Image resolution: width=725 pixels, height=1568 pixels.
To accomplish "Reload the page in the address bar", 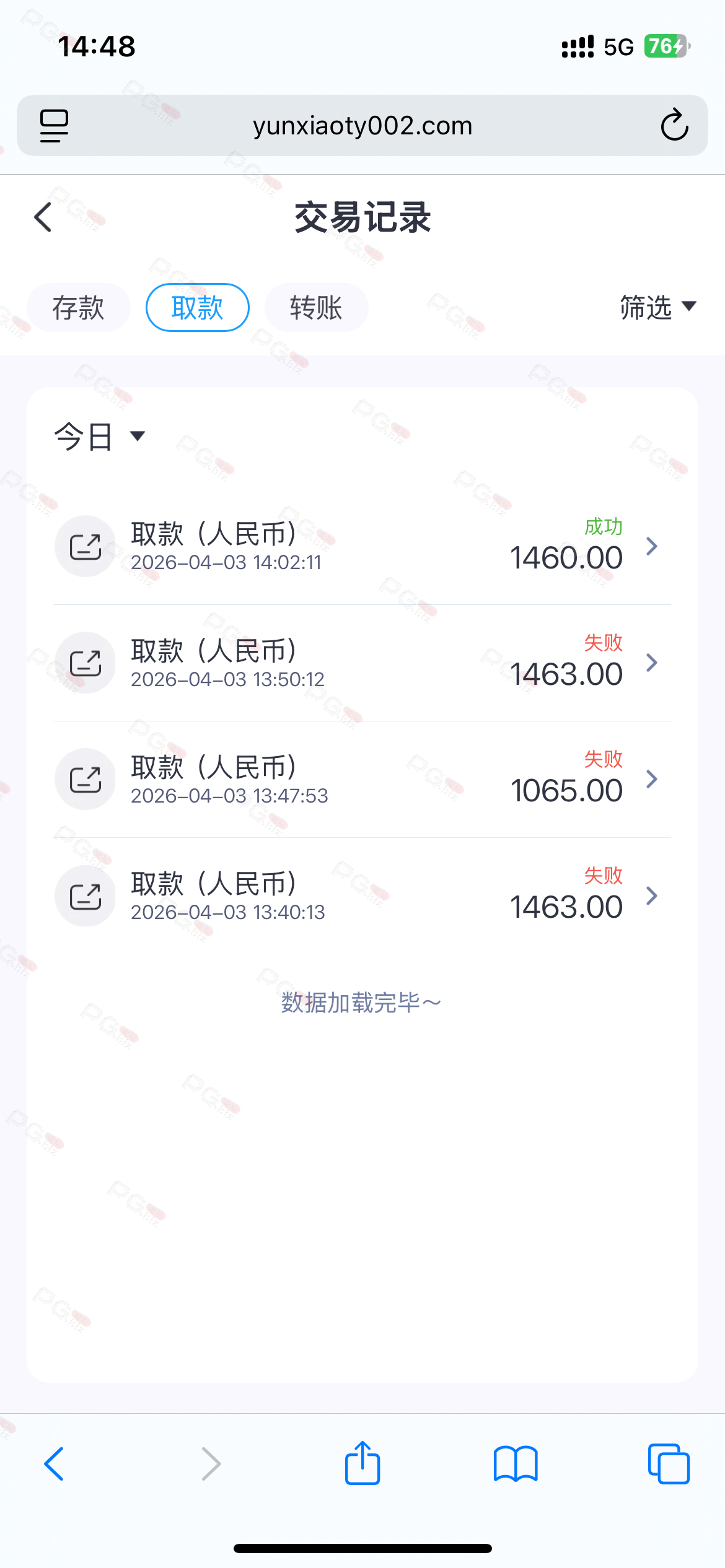I will pos(674,126).
